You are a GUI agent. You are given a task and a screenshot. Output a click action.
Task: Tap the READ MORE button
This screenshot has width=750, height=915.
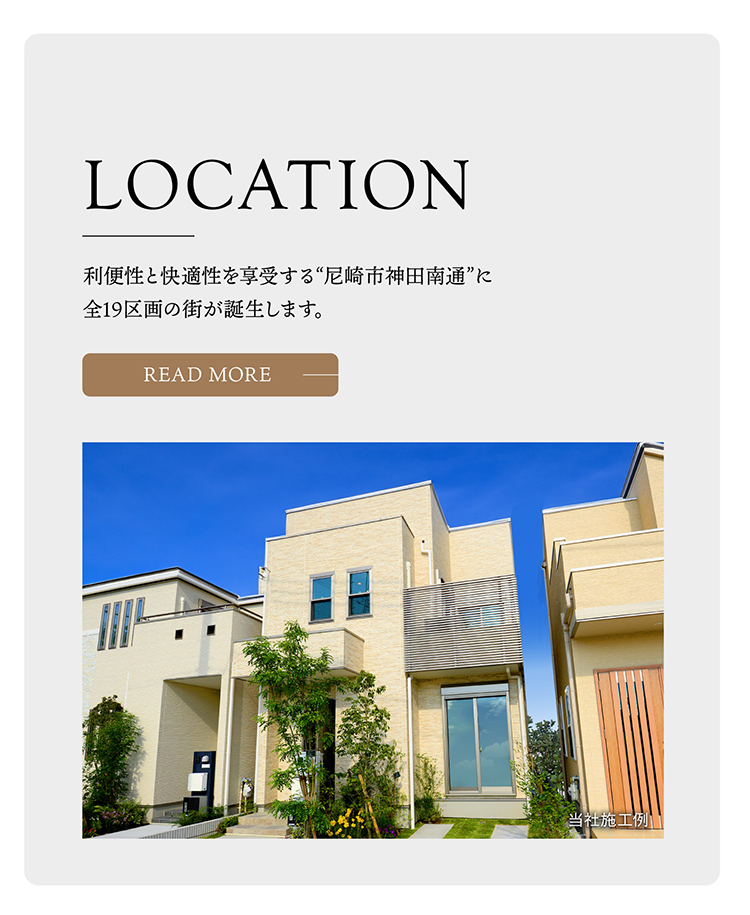[210, 375]
